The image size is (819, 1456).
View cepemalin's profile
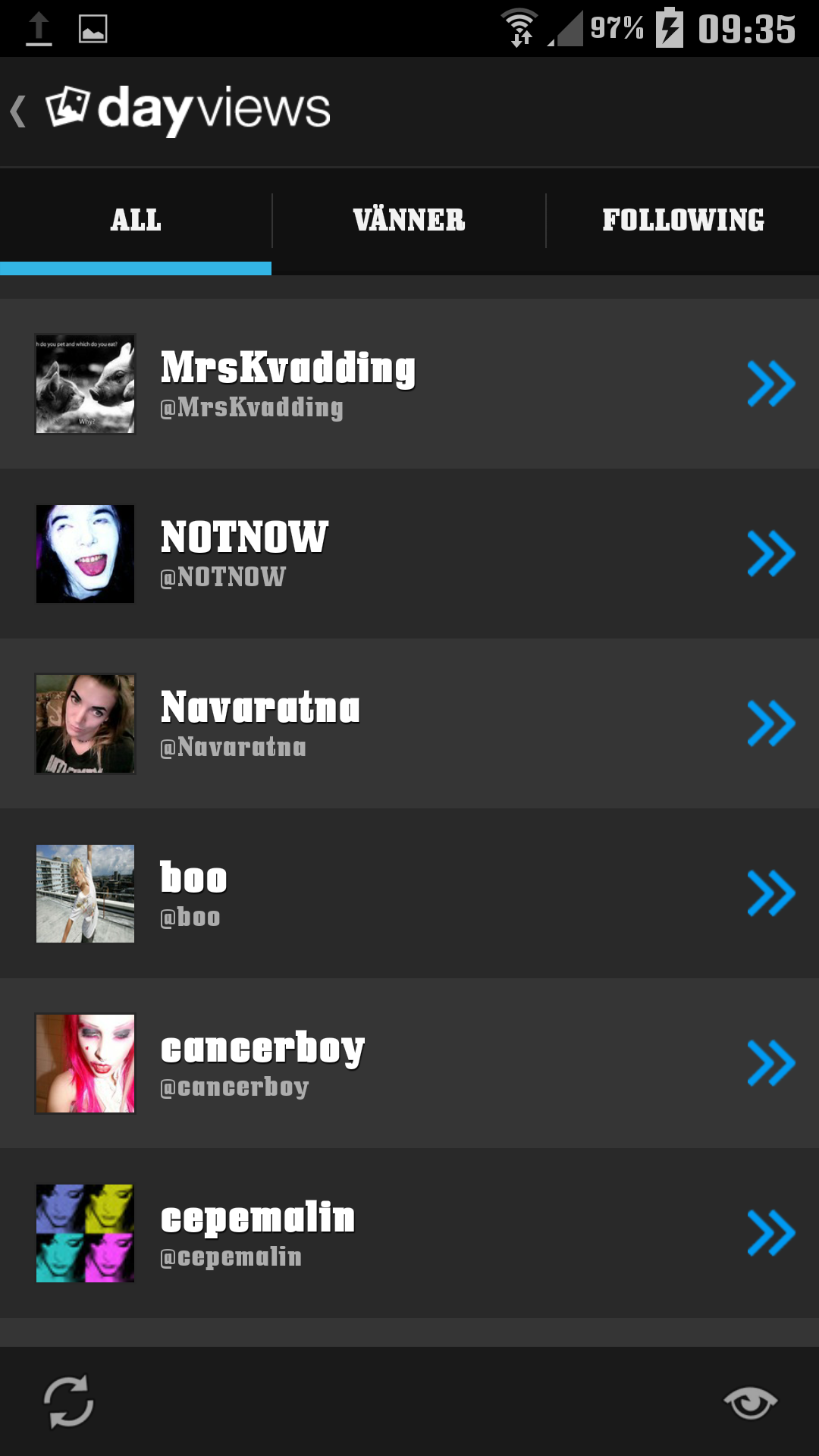click(x=409, y=1233)
